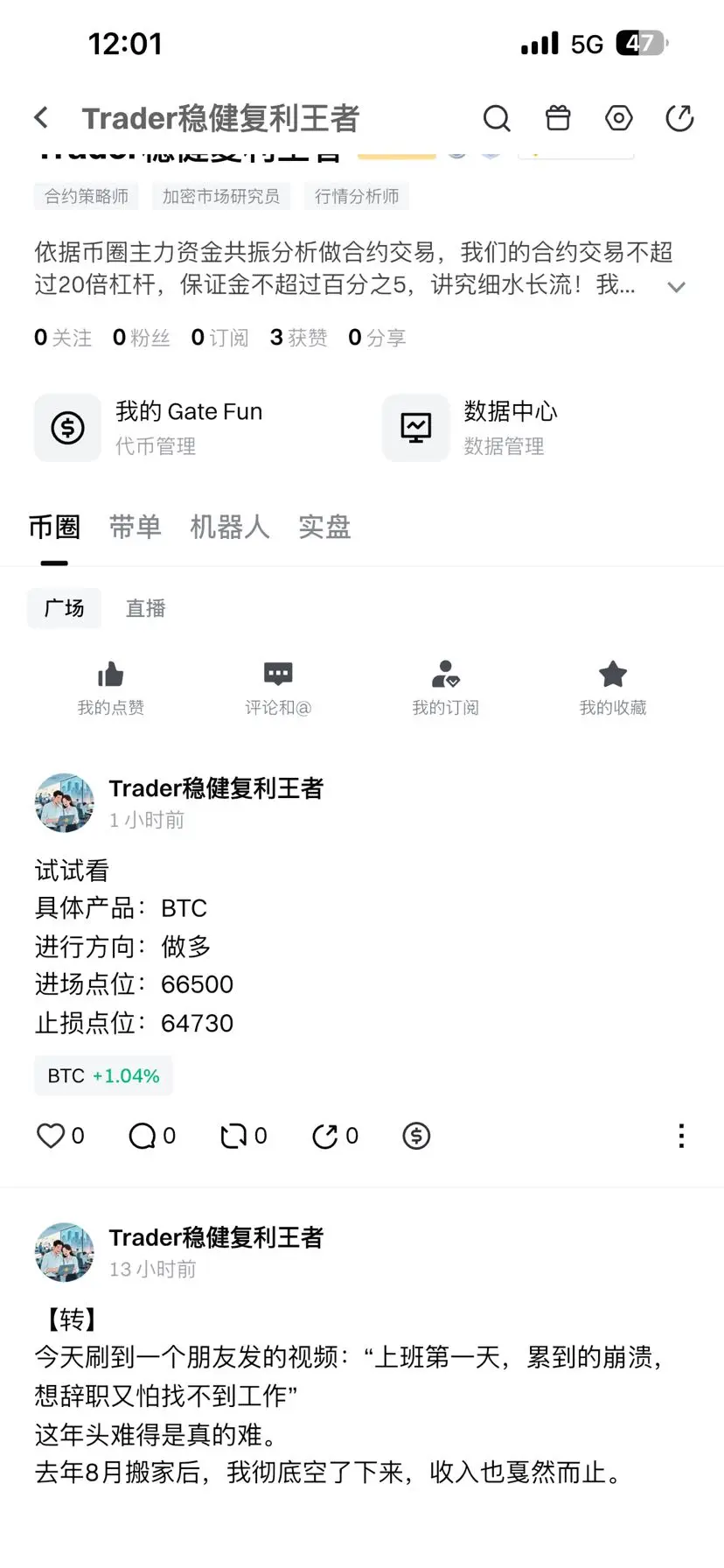Screen dimensions: 724x1568
Task: Open 我的点赞
Action: click(111, 688)
